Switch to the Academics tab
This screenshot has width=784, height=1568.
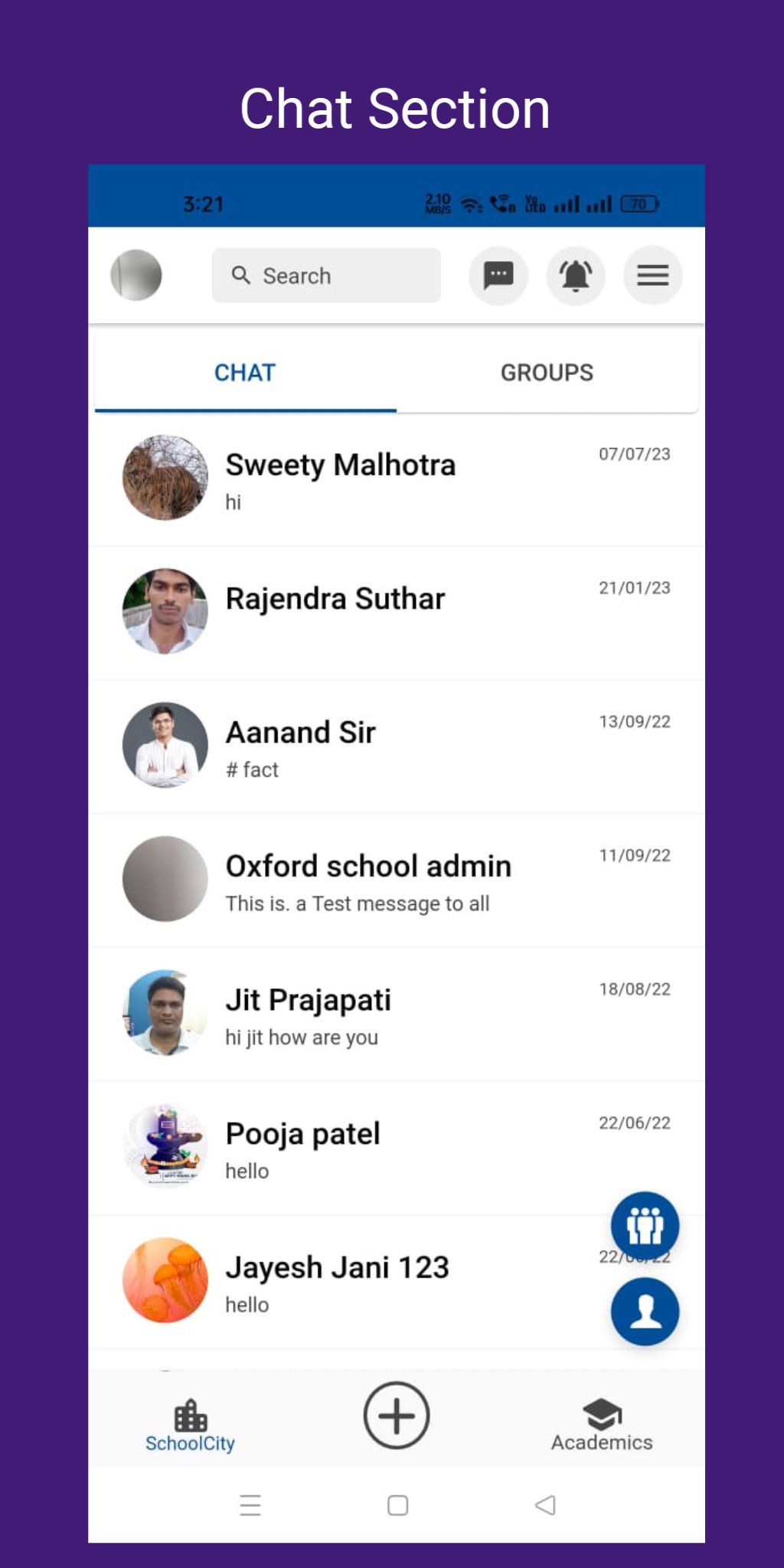[x=602, y=1426]
